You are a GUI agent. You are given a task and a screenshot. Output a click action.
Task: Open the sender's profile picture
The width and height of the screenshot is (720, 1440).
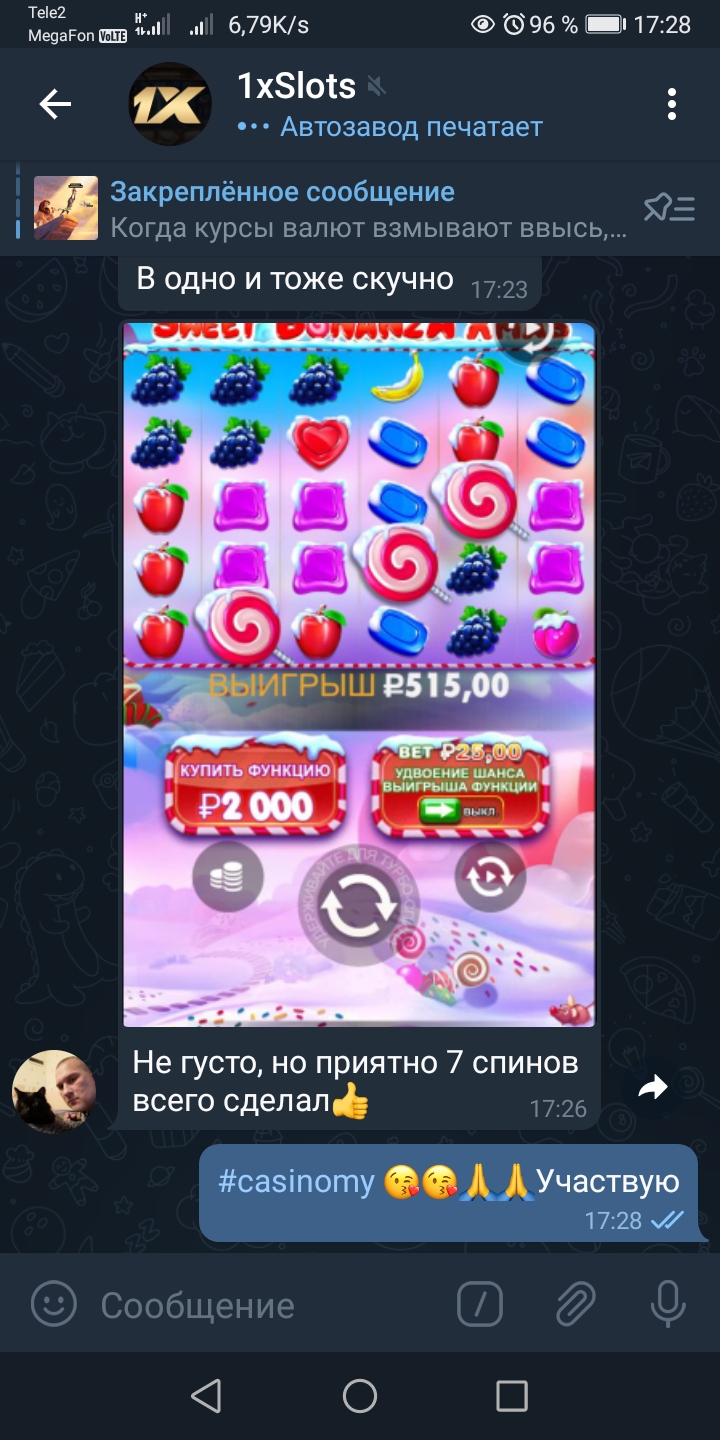53,1092
